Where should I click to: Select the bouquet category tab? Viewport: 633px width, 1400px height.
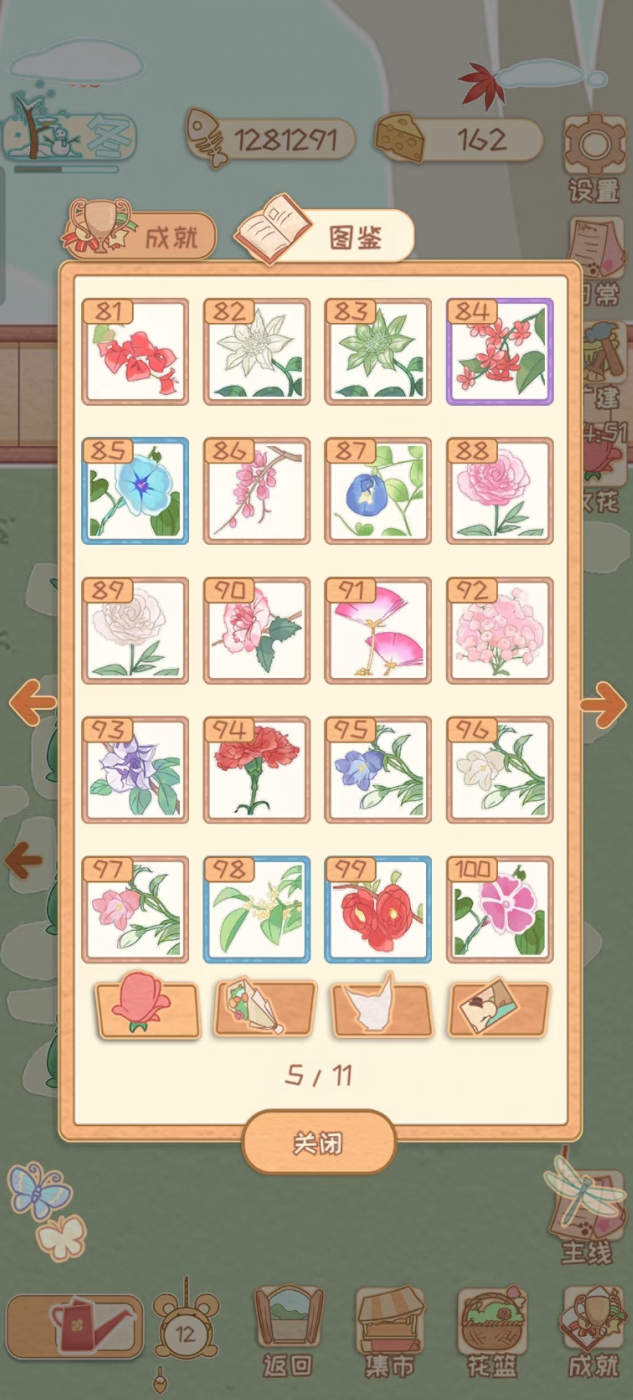click(265, 1007)
